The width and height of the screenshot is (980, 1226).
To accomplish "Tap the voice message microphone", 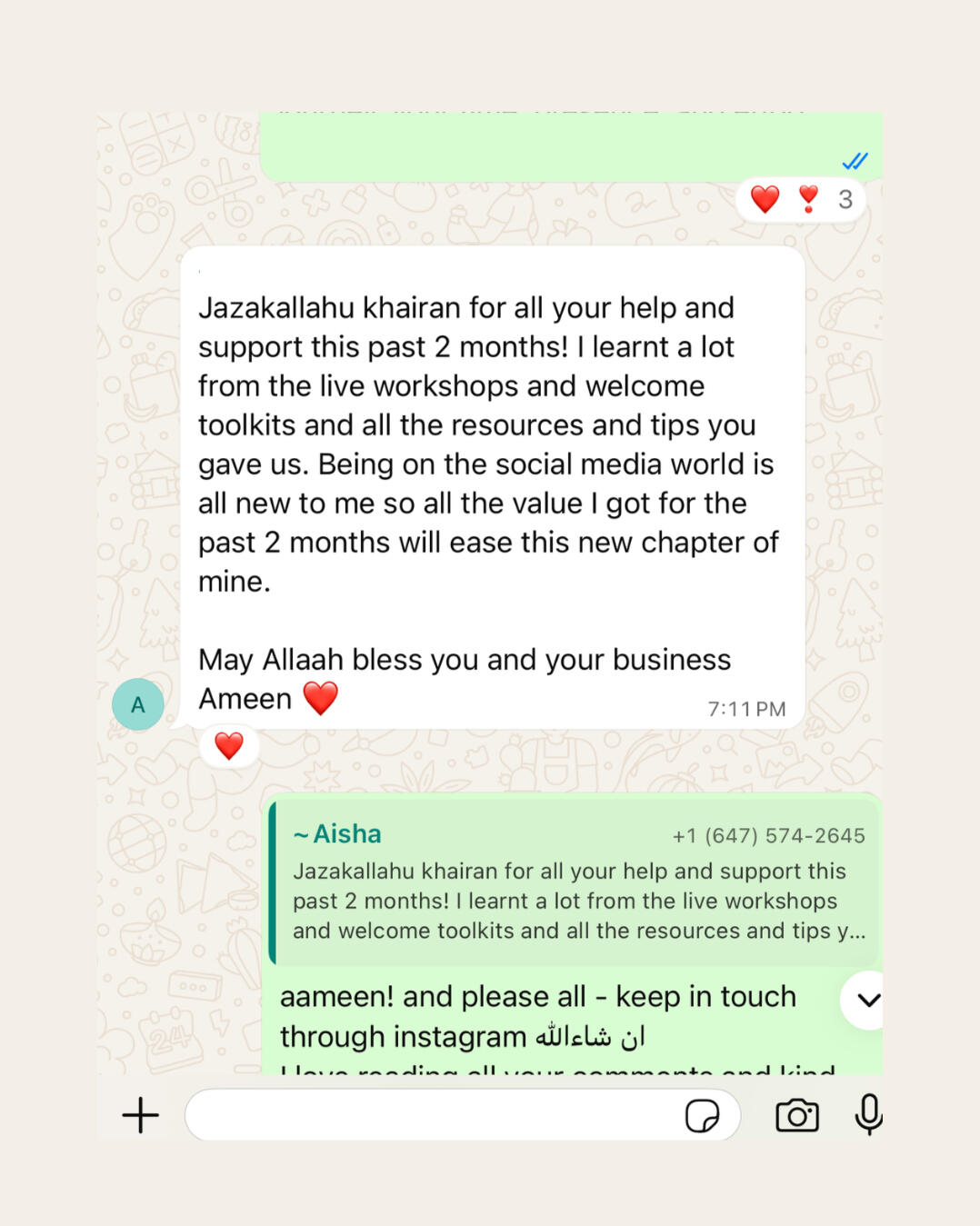I will [868, 1114].
